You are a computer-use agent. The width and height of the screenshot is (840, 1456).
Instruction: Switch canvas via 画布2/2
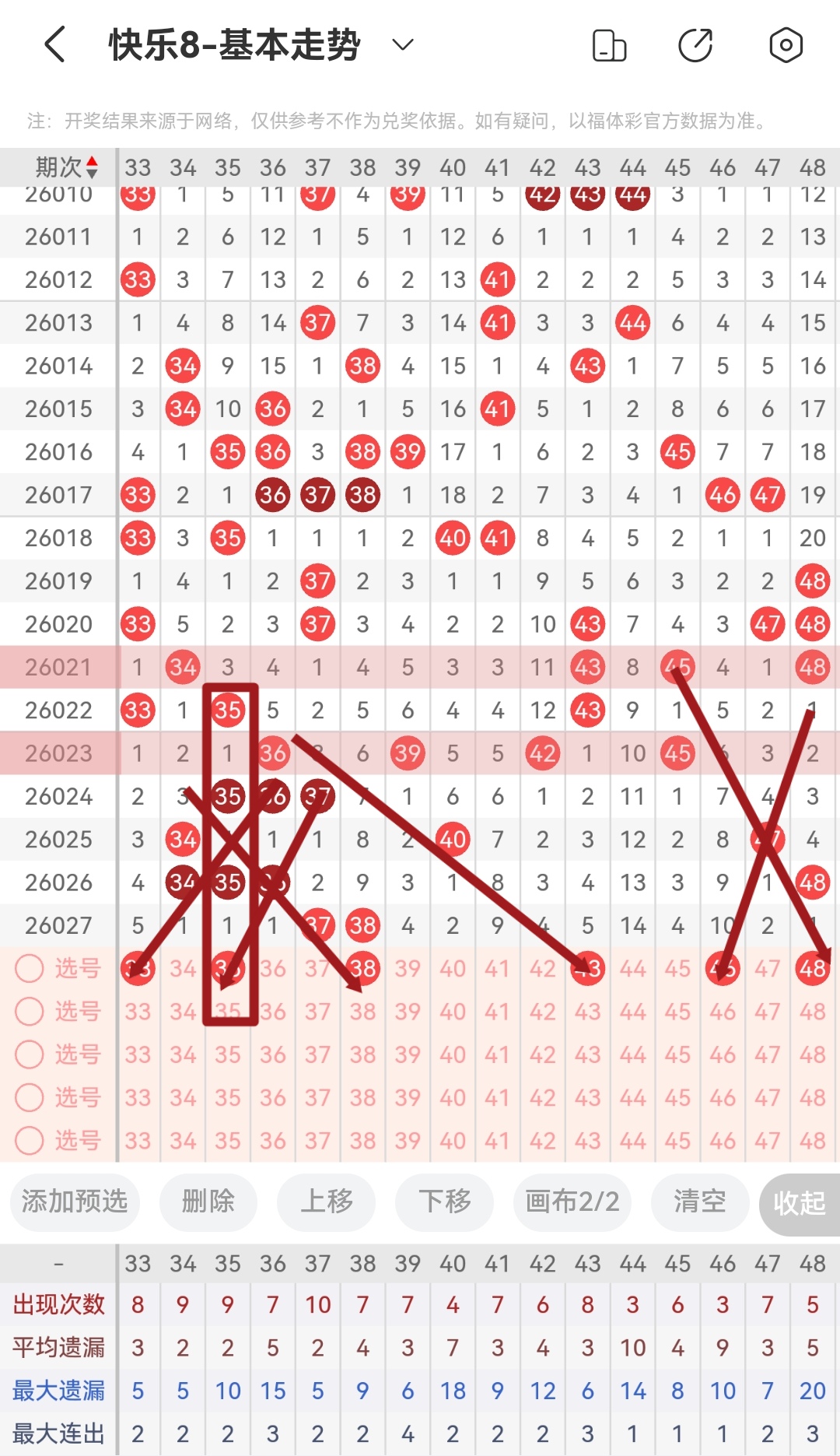[572, 1202]
